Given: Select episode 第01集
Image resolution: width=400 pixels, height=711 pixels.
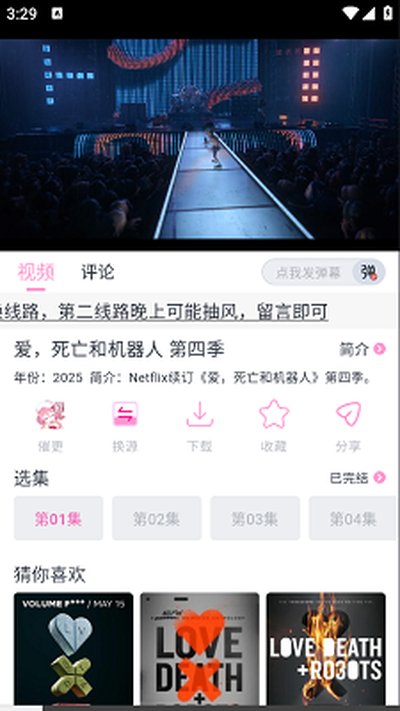Looking at the screenshot, I should click(59, 518).
